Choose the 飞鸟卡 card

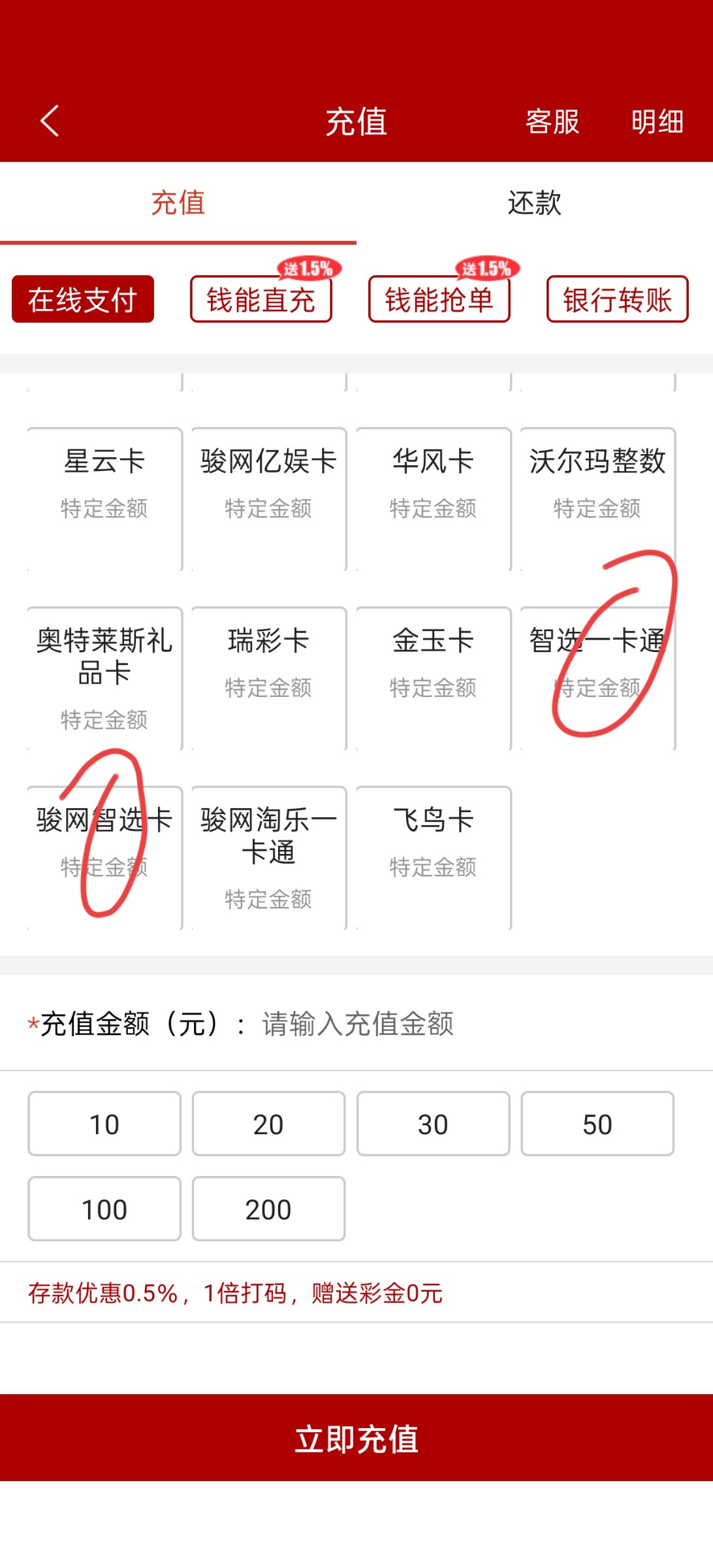tap(434, 858)
